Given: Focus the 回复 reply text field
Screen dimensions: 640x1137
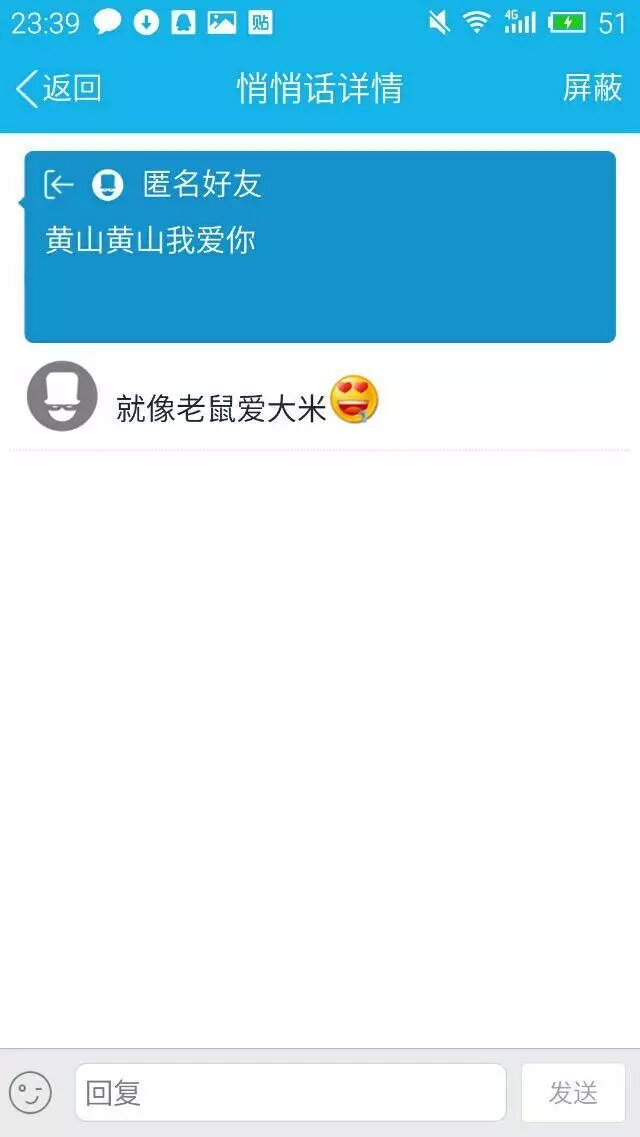Looking at the screenshot, I should tap(290, 1092).
